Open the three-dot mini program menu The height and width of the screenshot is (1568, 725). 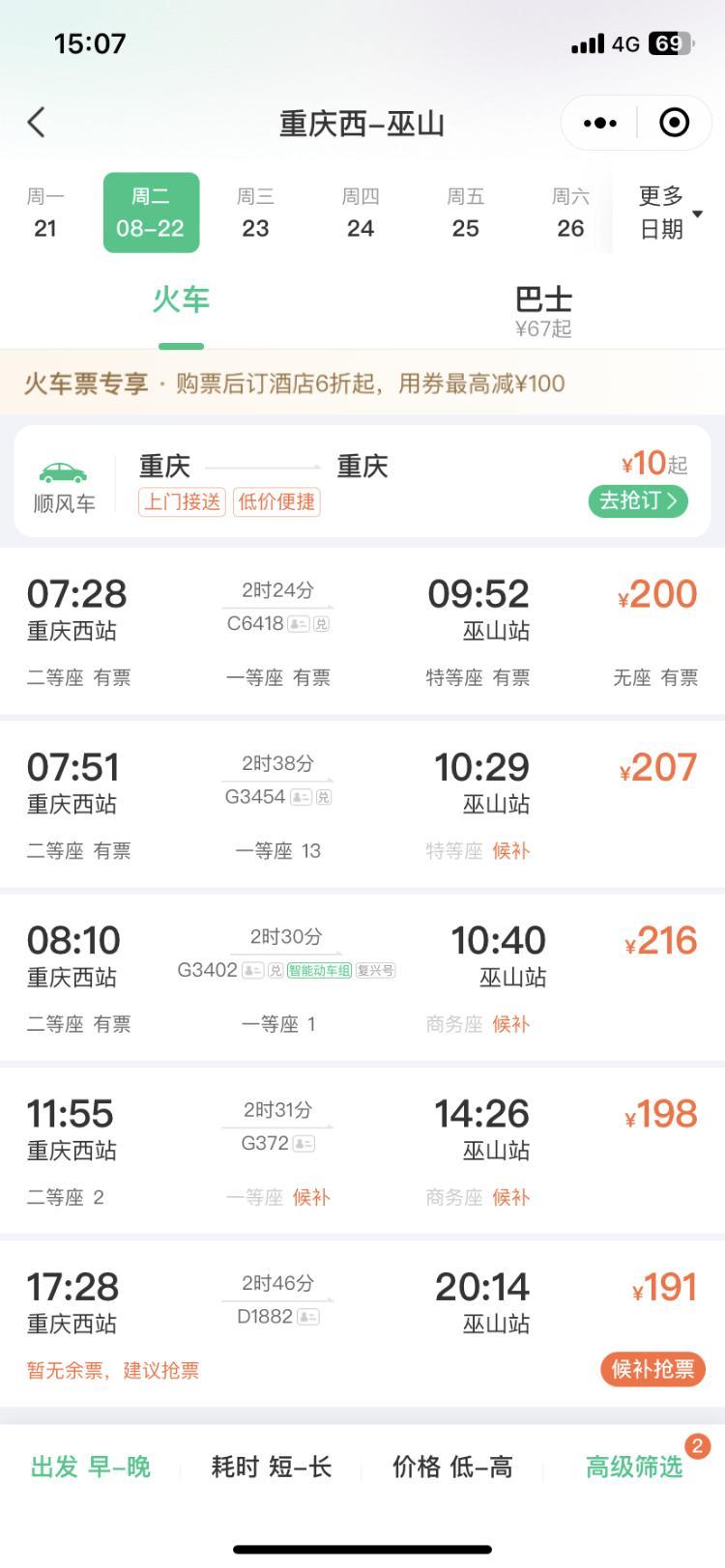pos(599,123)
